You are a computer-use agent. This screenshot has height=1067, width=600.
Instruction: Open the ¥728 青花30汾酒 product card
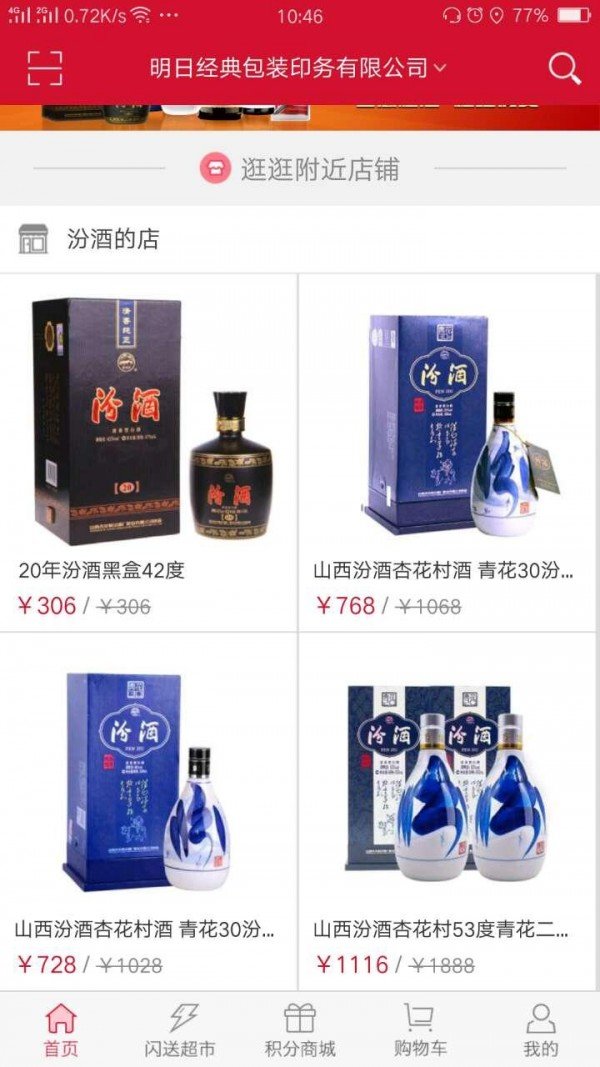(150, 810)
